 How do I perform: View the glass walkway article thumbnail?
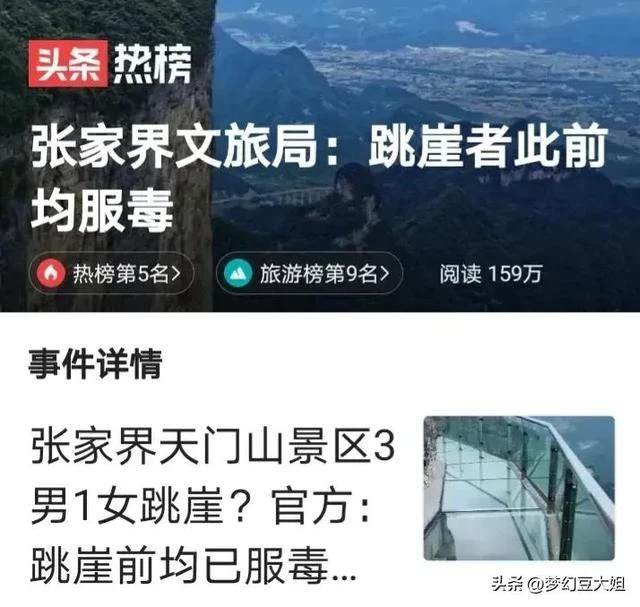click(x=517, y=488)
